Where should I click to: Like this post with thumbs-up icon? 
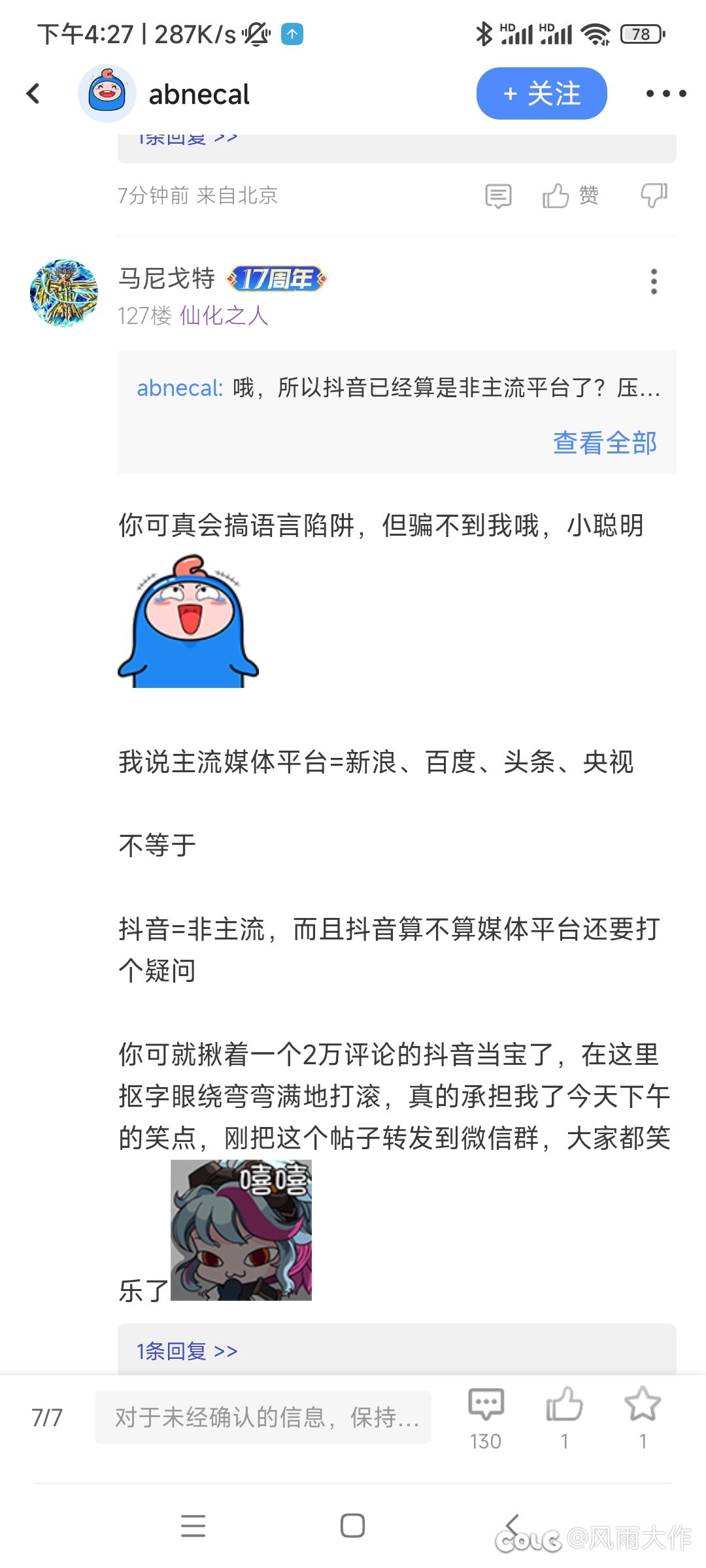[x=564, y=1405]
